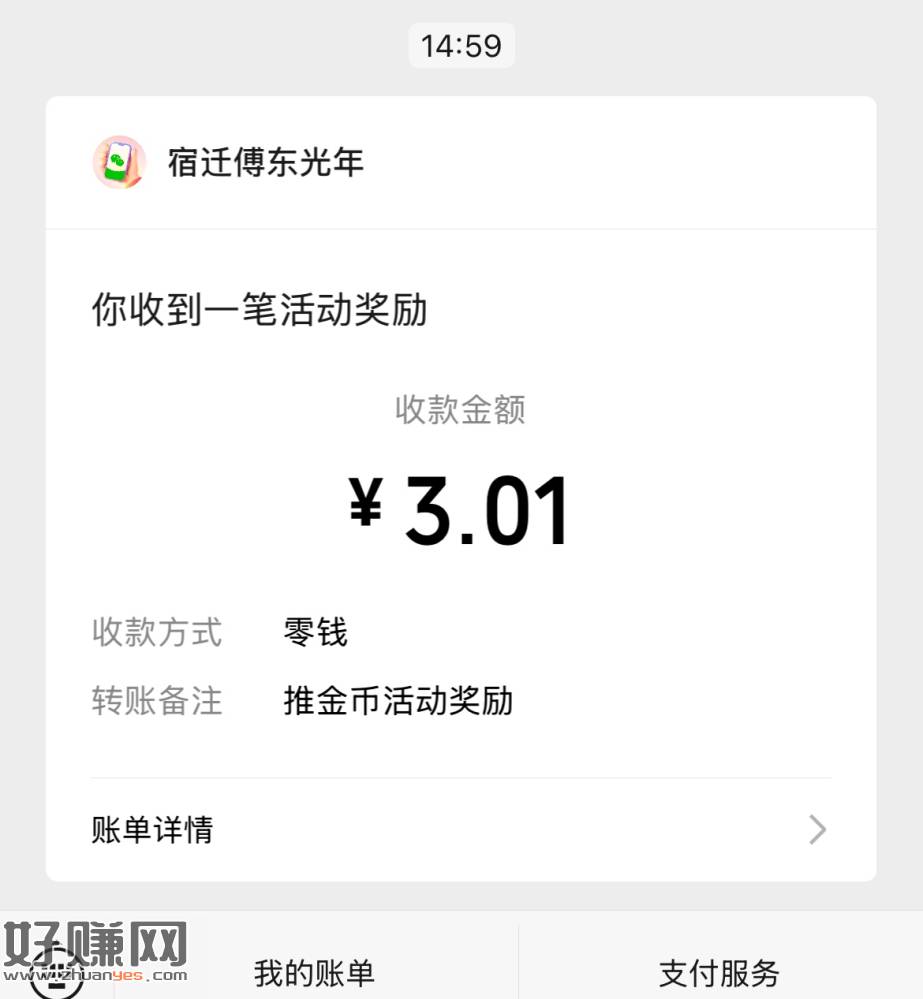Open 支付服务 menu at bottom
Viewport: 923px width, 999px height.
pyautogui.click(x=719, y=972)
